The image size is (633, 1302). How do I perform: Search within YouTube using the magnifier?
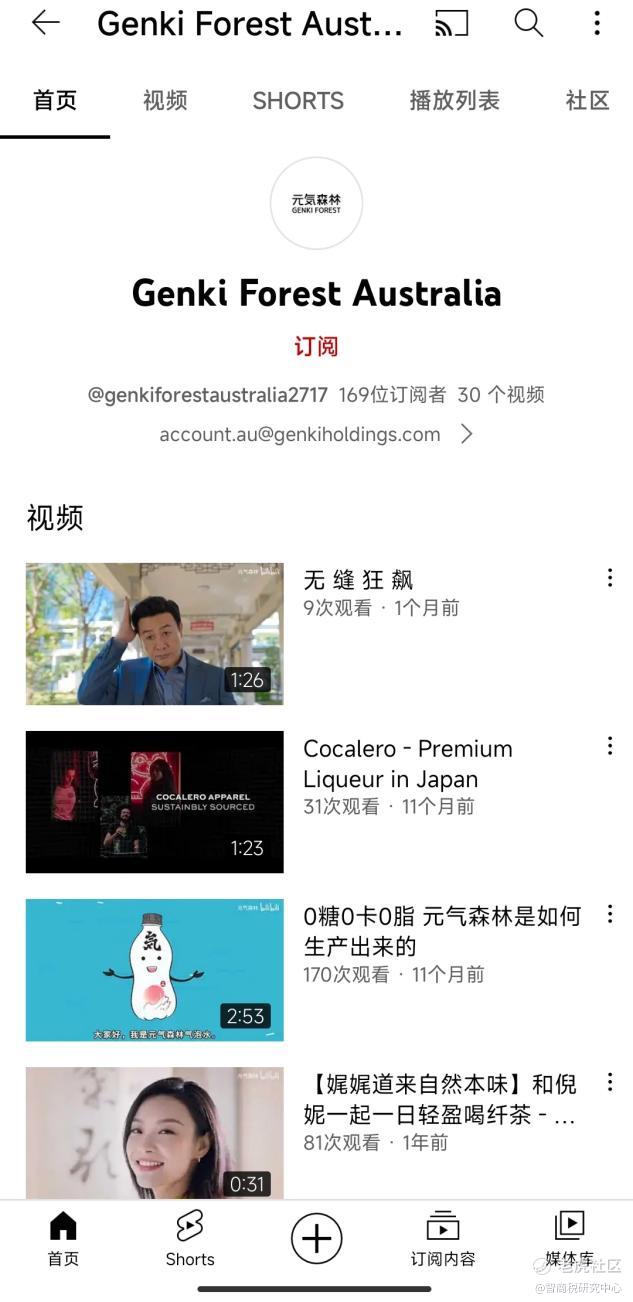click(x=528, y=24)
